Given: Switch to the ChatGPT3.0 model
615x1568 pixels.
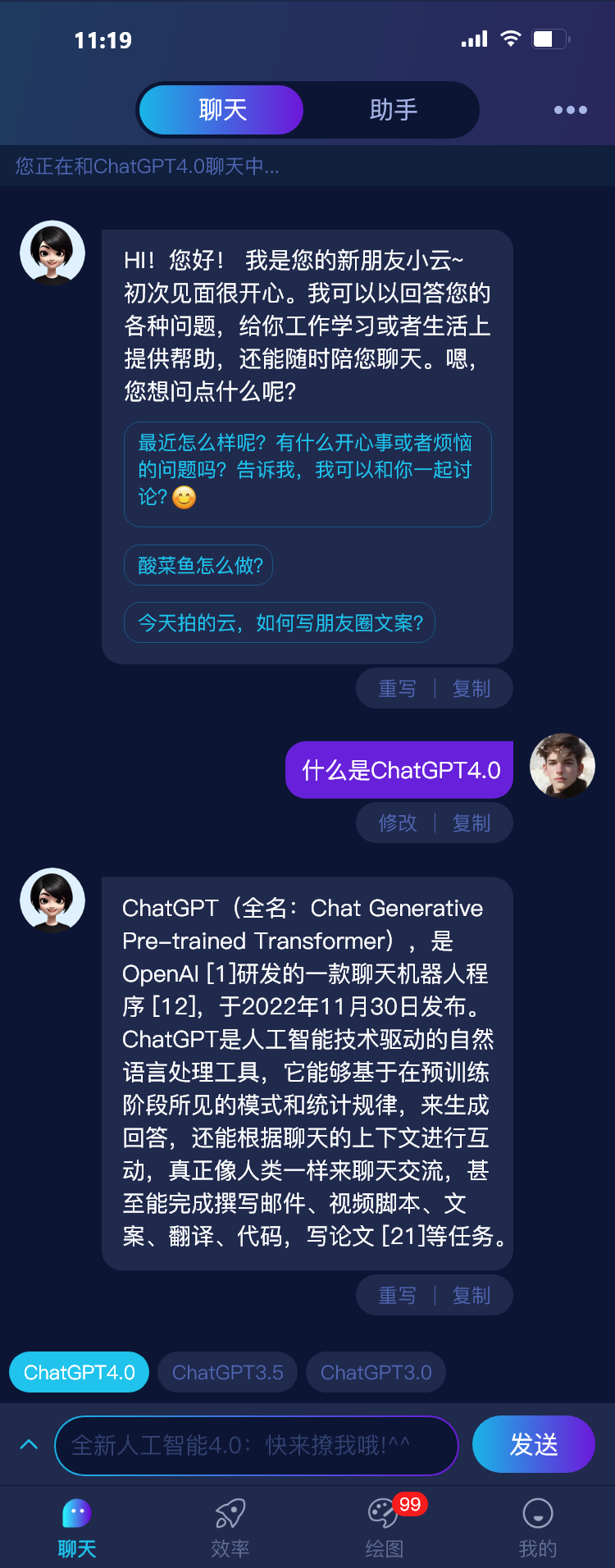Looking at the screenshot, I should tap(376, 1371).
